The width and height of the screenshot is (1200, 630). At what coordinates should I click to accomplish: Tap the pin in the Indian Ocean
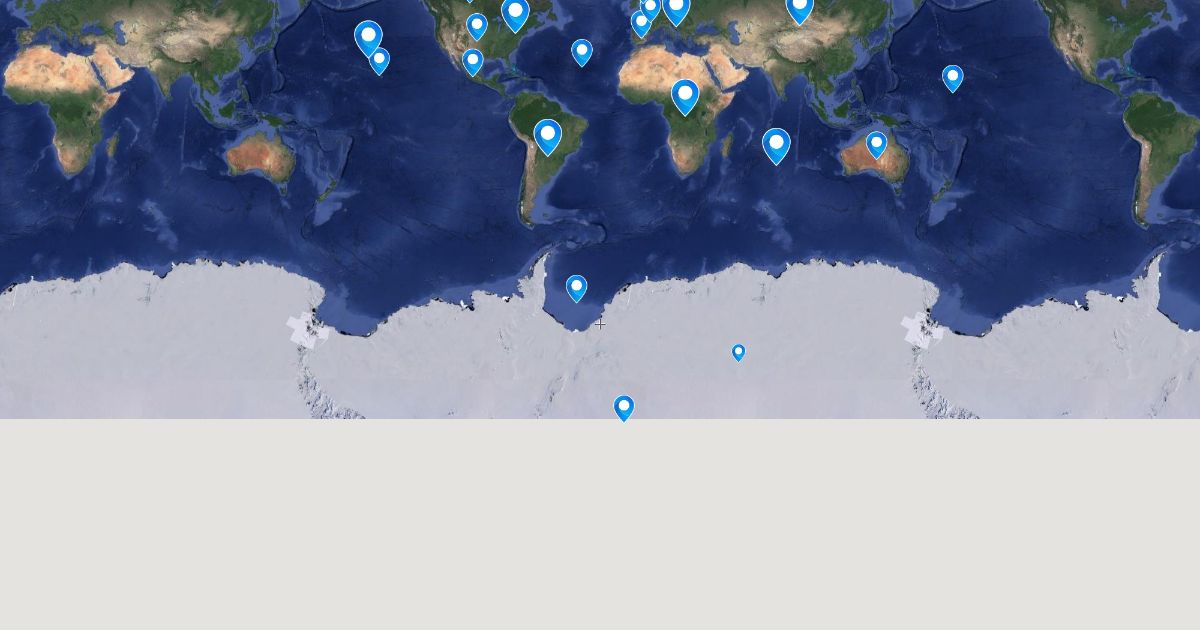pyautogui.click(x=776, y=144)
